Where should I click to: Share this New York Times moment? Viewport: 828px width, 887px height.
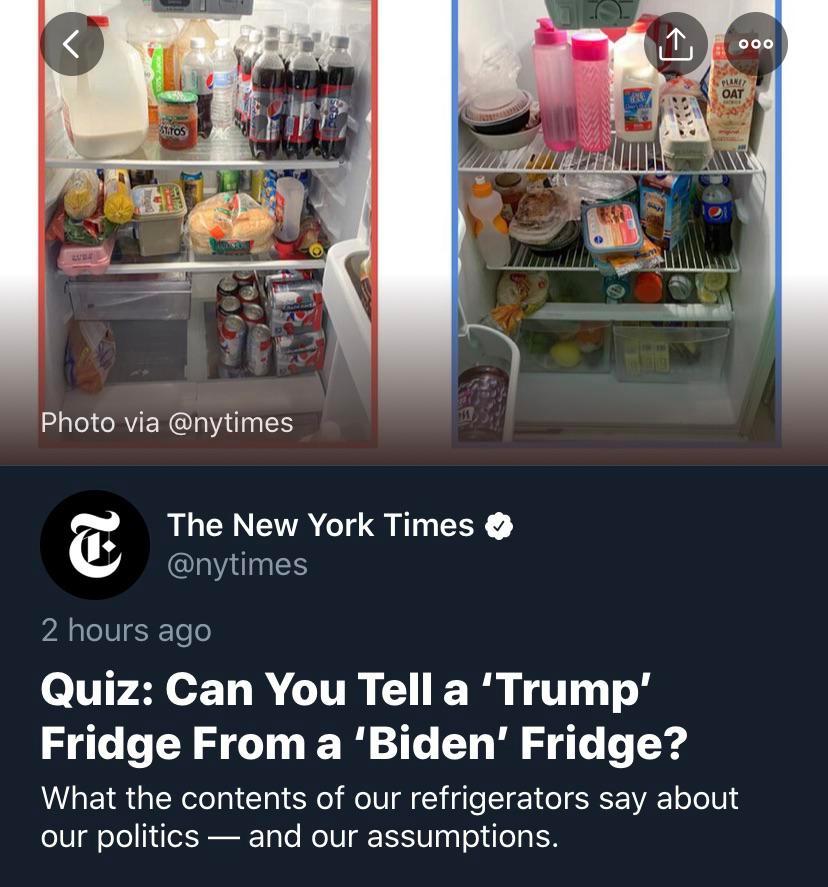(676, 44)
